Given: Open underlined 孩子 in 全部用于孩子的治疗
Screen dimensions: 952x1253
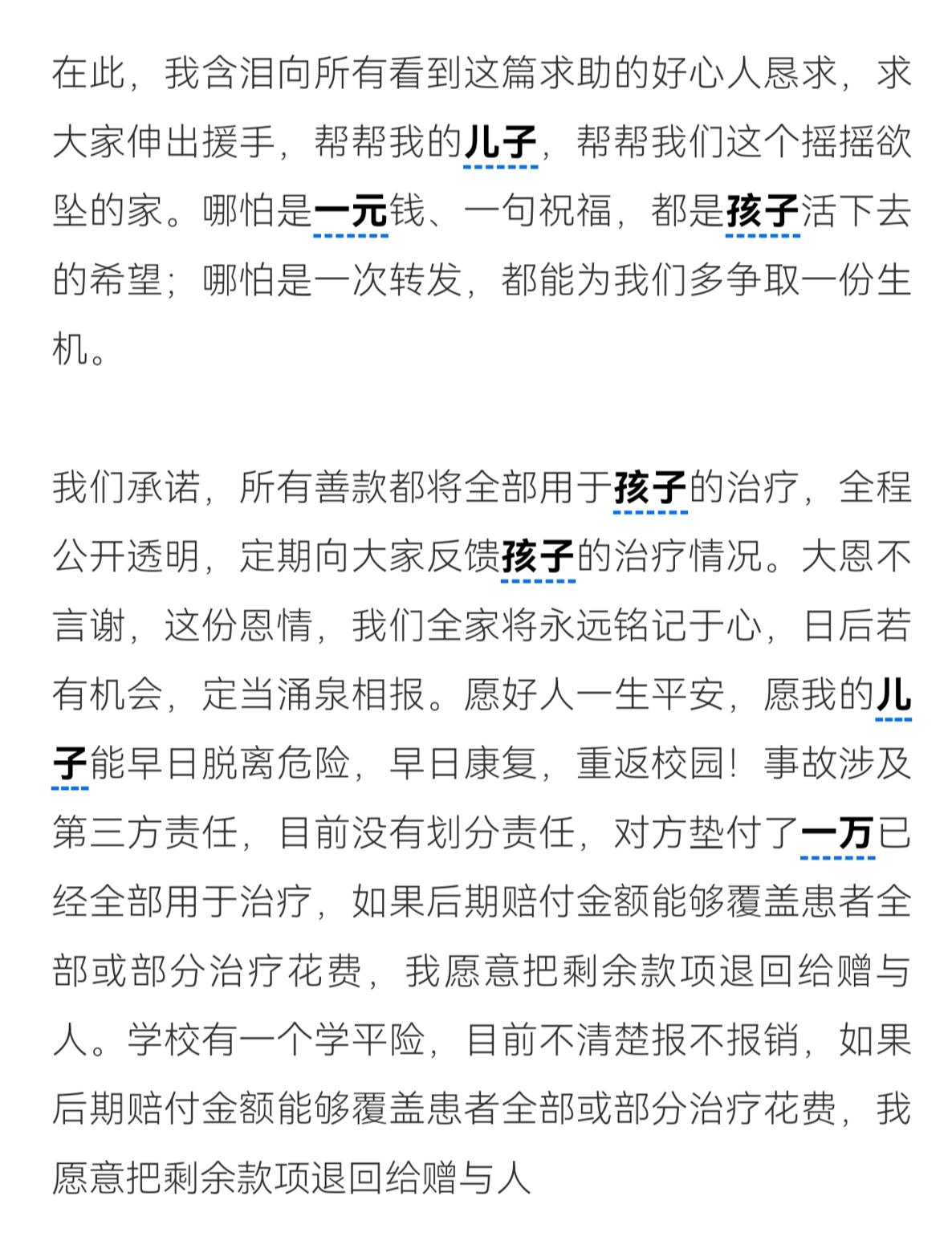Looking at the screenshot, I should click(x=650, y=488).
